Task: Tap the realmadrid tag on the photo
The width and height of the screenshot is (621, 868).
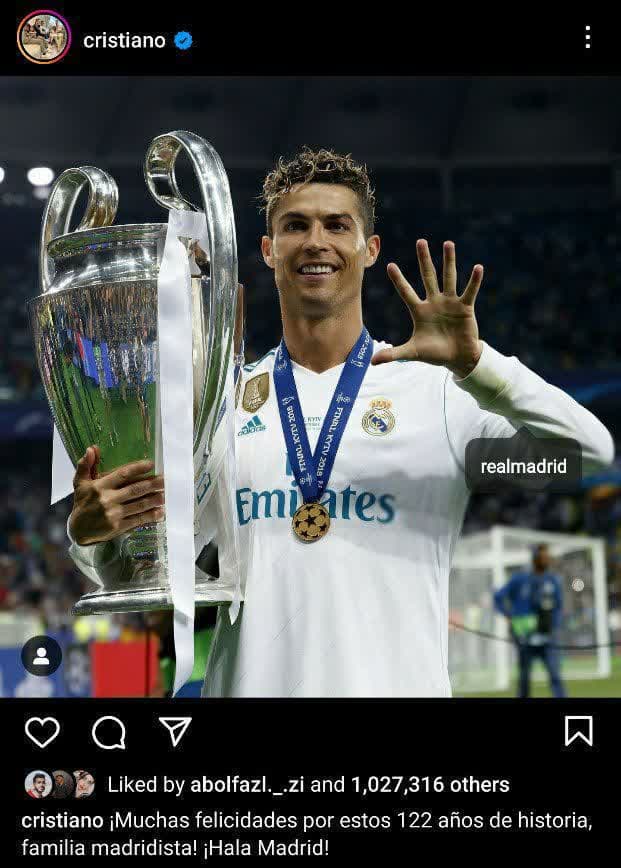Action: [523, 466]
